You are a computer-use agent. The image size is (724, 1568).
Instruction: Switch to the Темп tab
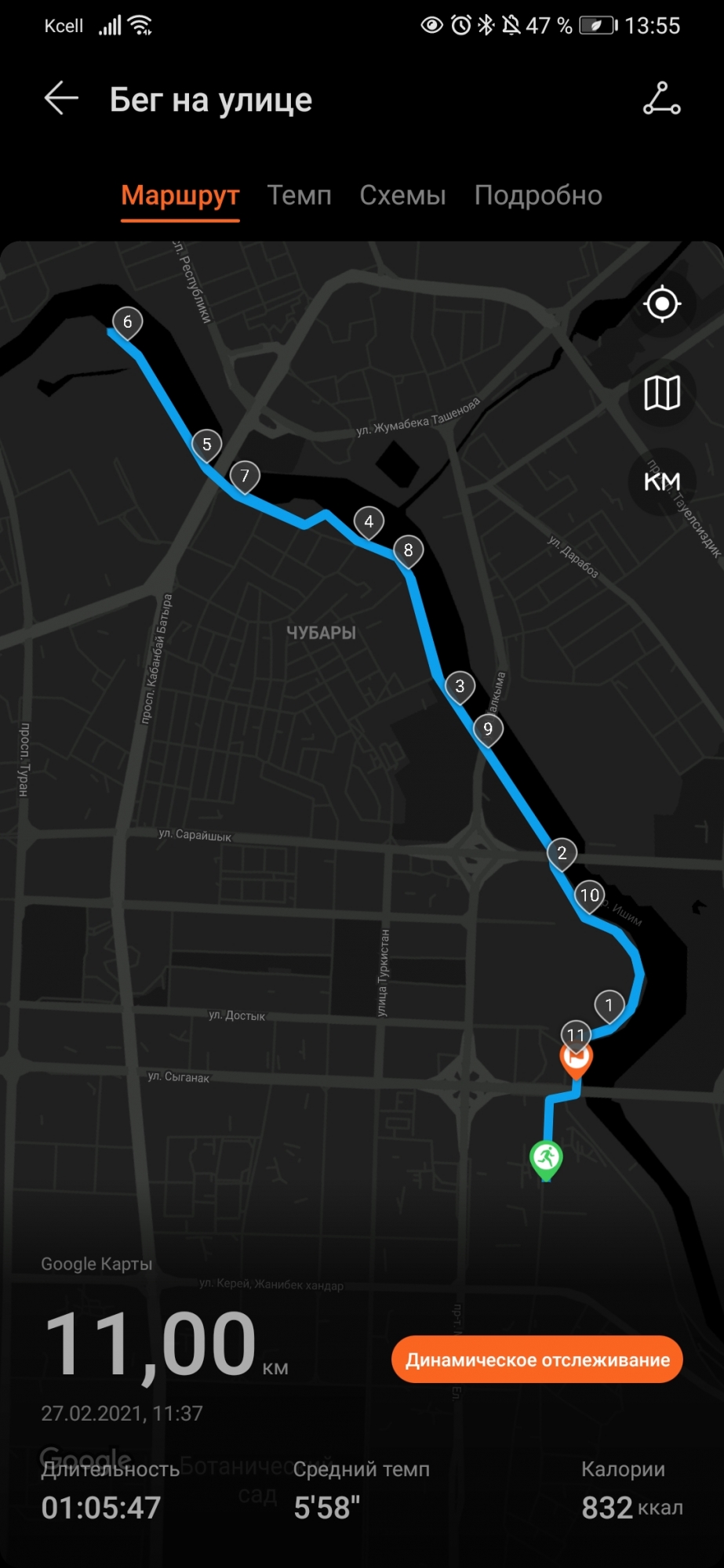tap(299, 195)
